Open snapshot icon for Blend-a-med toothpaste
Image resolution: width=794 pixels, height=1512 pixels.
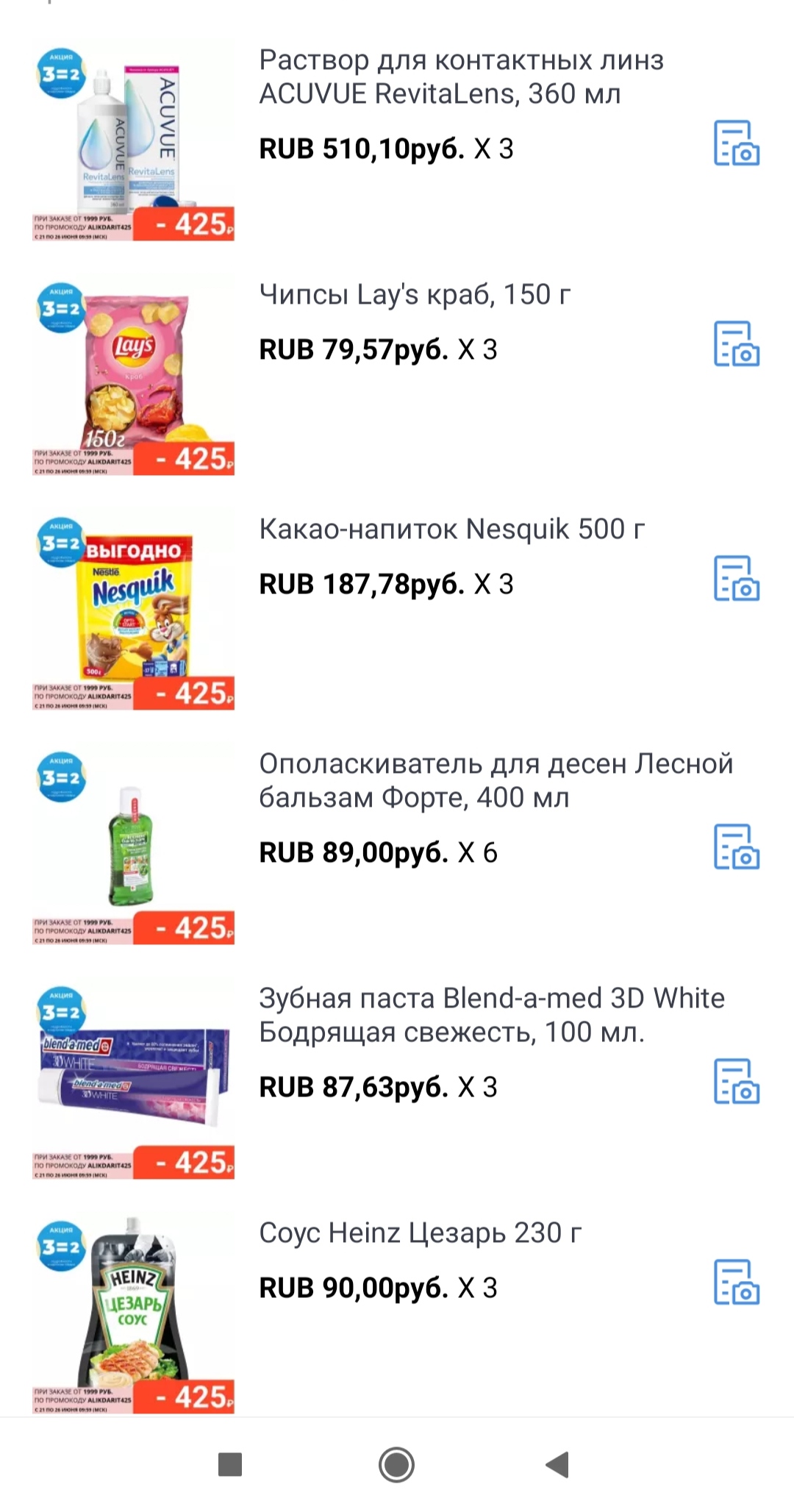click(737, 1081)
